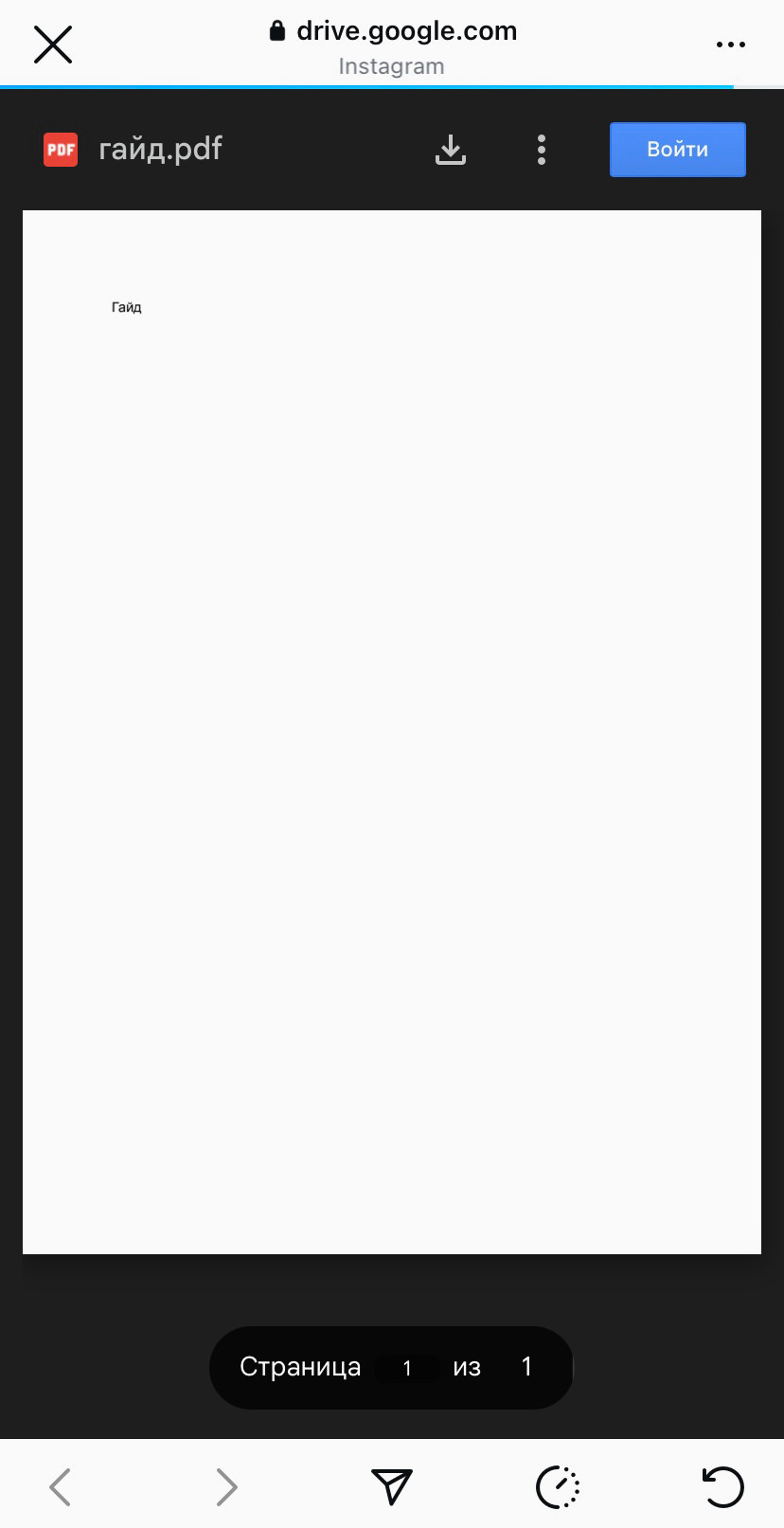The width and height of the screenshot is (784, 1528).
Task: Open the browsing activity gauge icon
Action: point(558,1486)
